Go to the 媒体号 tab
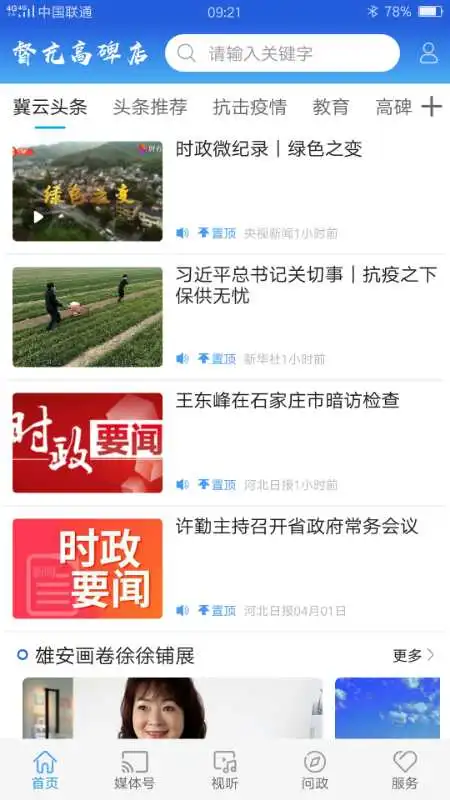This screenshot has height=800, width=450. (135, 770)
